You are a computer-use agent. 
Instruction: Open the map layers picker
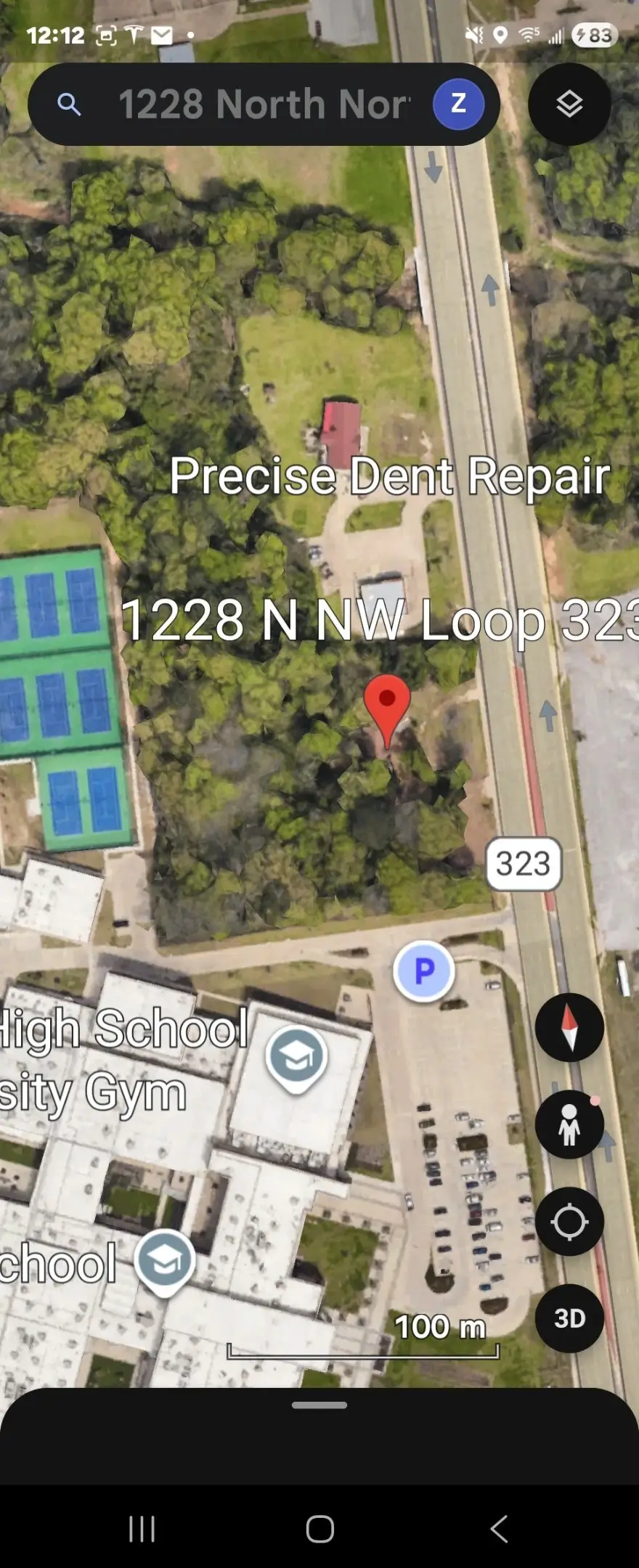(569, 105)
